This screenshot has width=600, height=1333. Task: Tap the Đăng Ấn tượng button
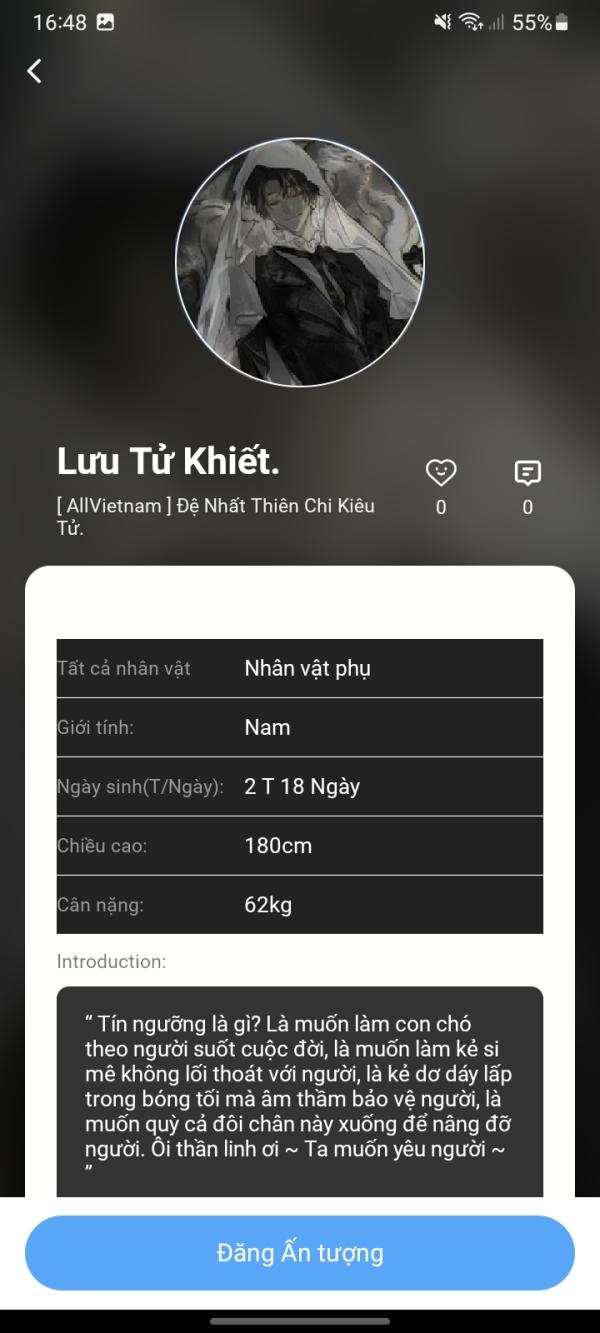300,1253
